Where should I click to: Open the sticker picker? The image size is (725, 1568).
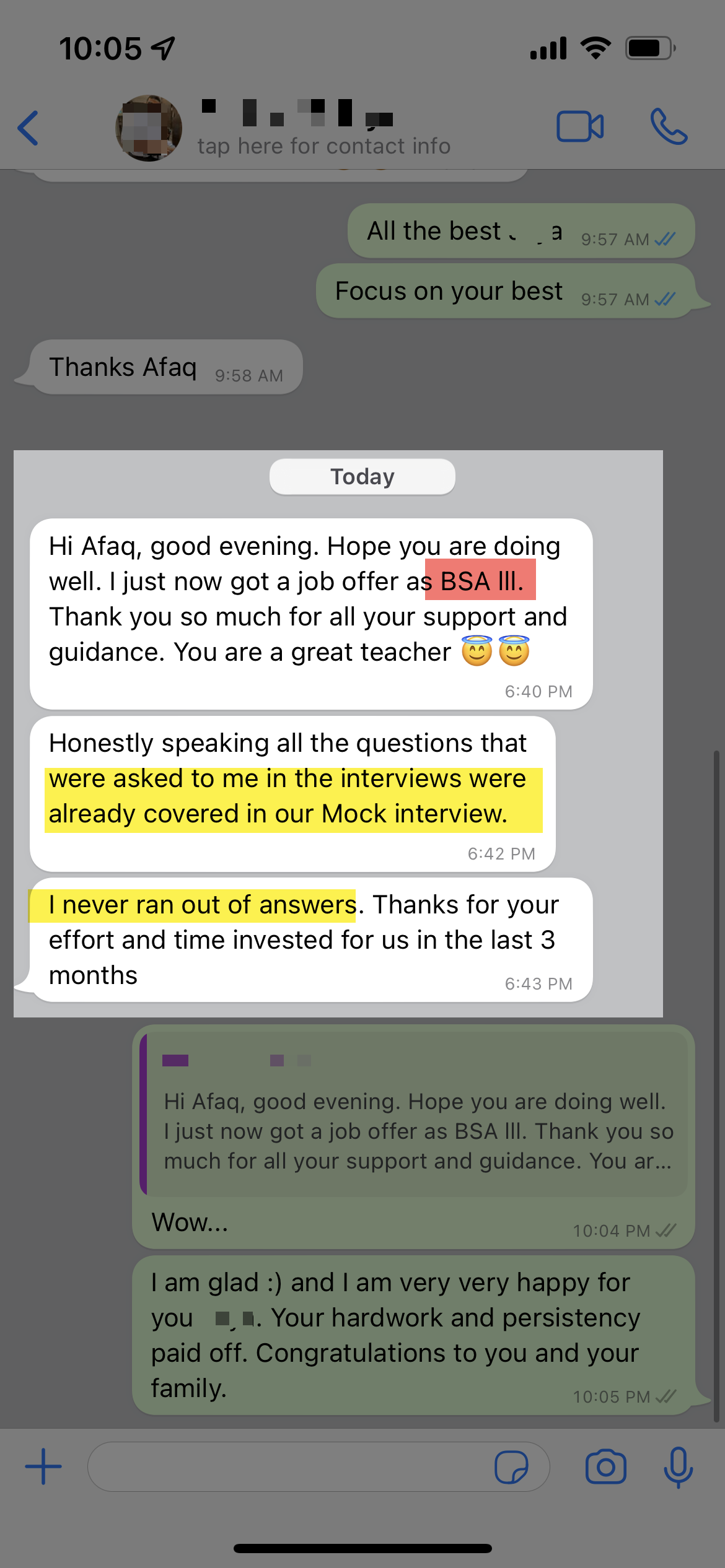(511, 1466)
